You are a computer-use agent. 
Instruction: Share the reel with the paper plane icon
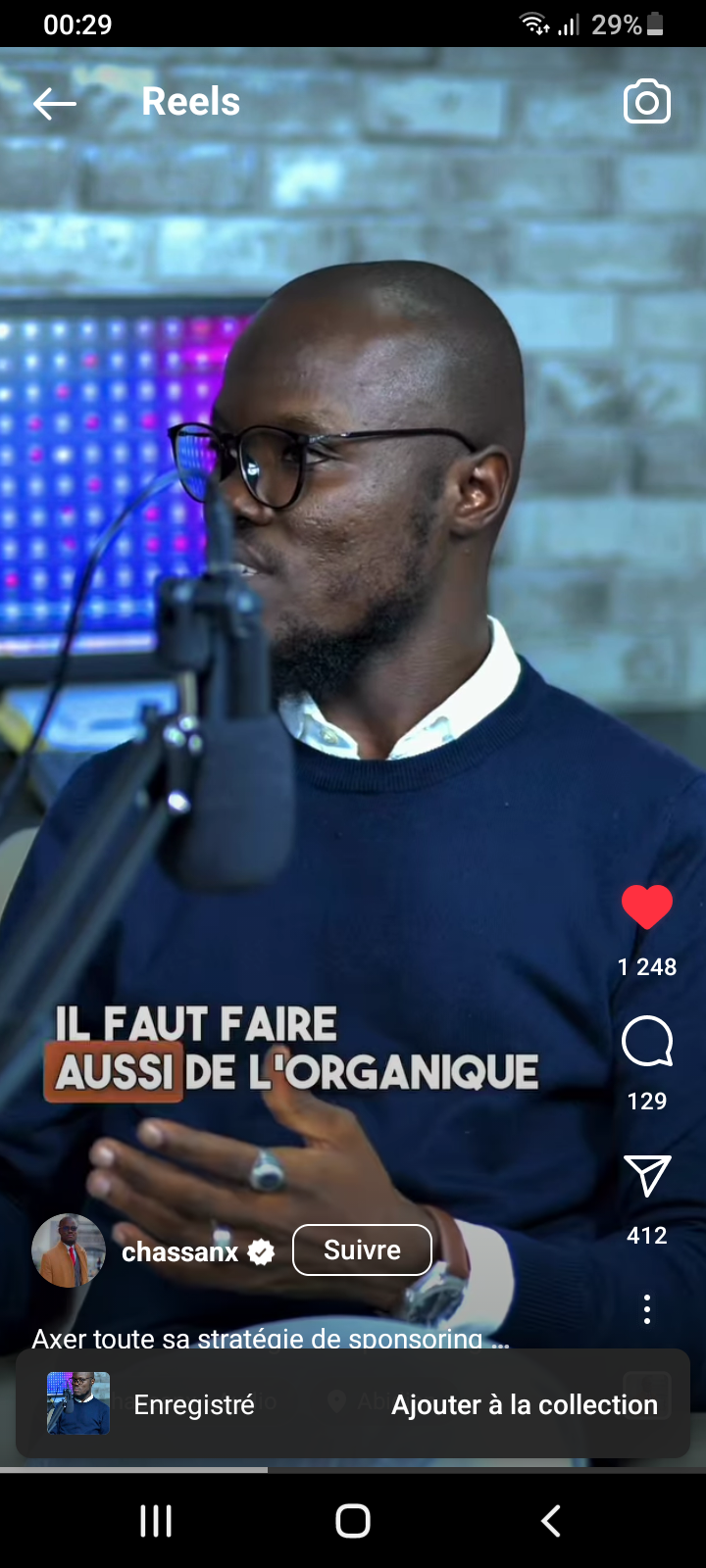point(647,1175)
